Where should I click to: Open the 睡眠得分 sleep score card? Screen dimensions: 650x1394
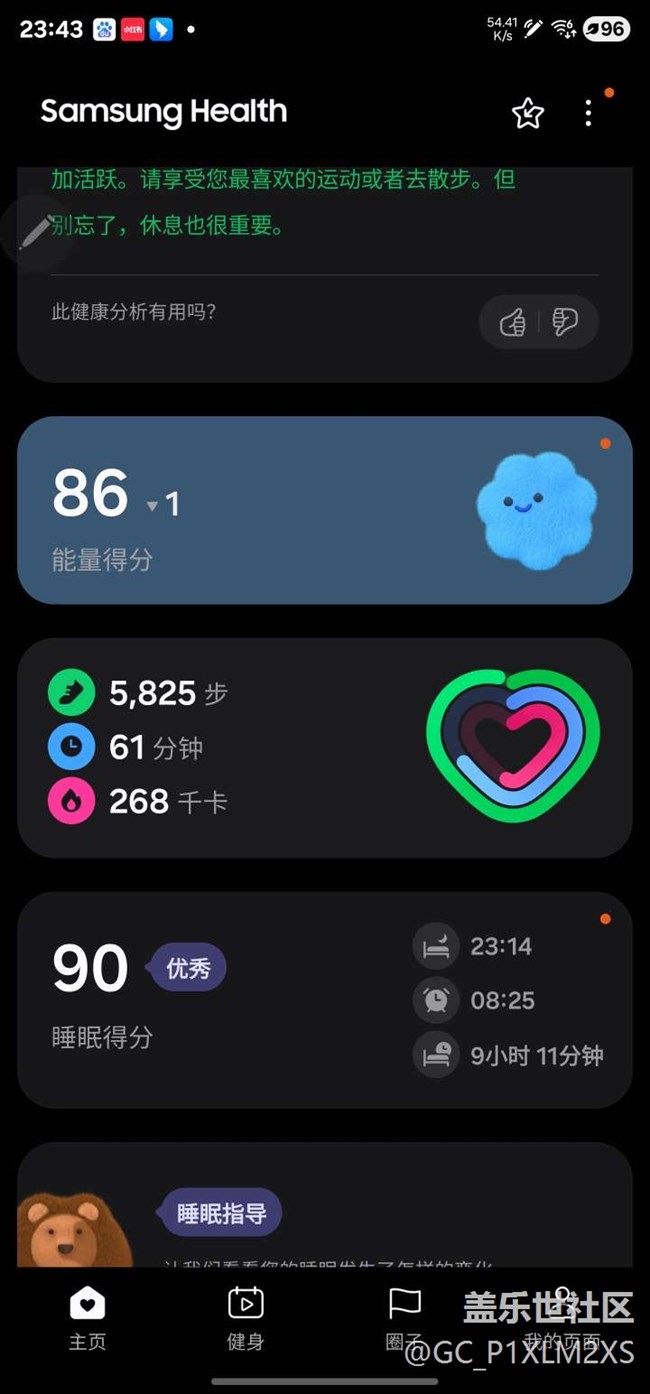[324, 1000]
